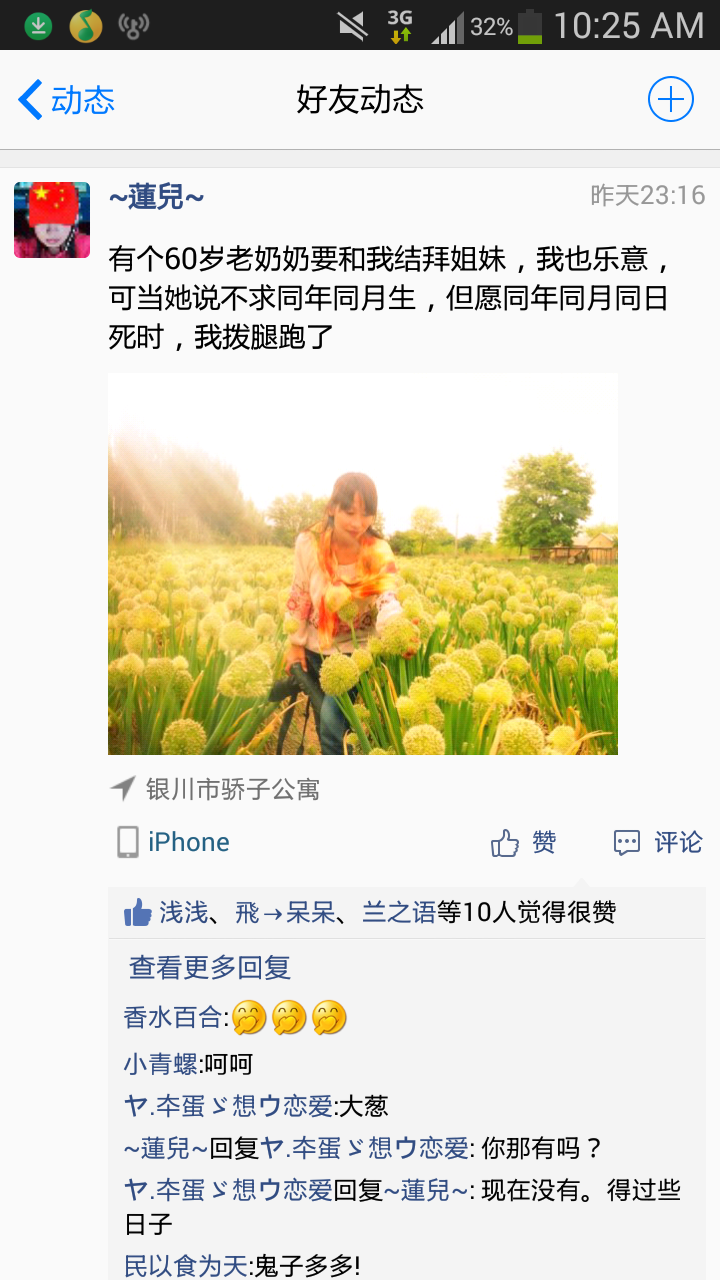Open 飛→呆呆's profile from the likes
Image resolution: width=720 pixels, height=1280 pixels.
coord(284,912)
